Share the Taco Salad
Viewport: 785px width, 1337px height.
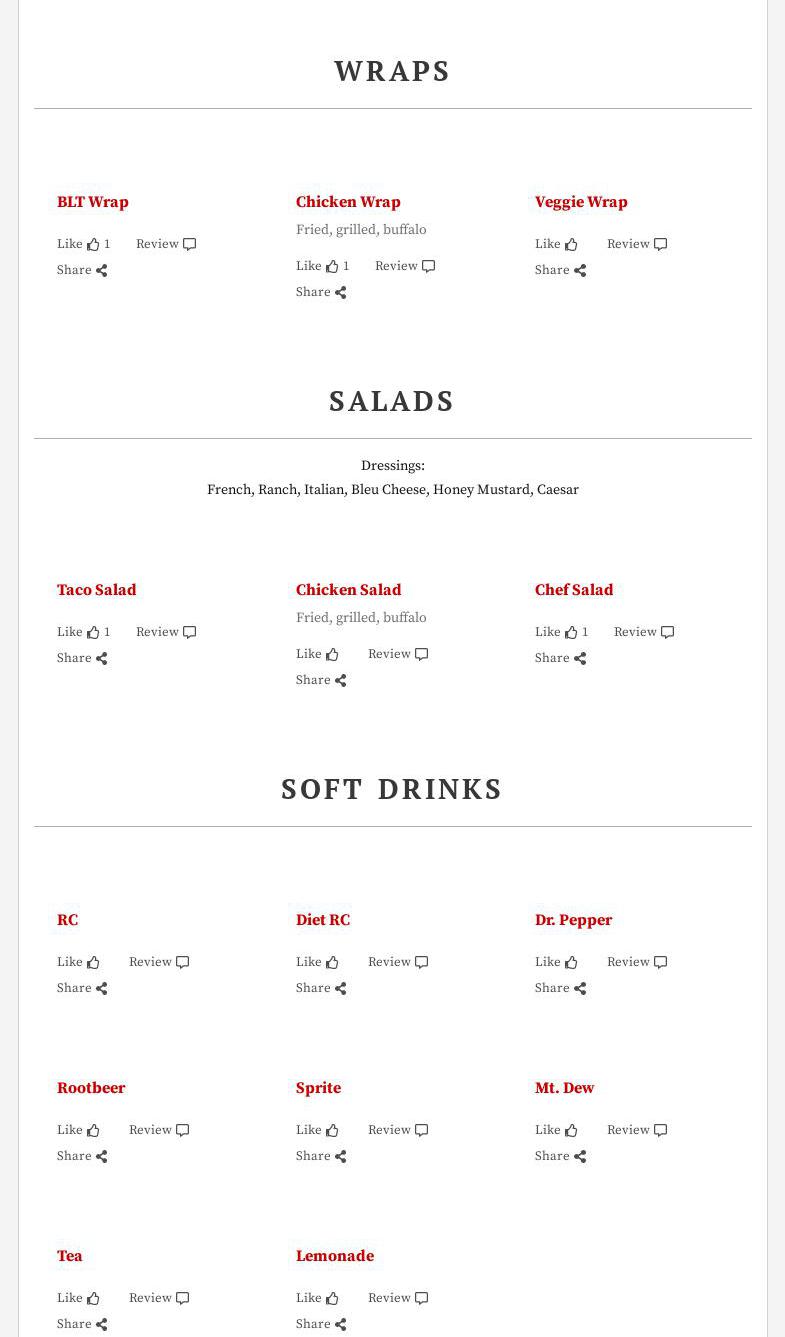pos(83,658)
